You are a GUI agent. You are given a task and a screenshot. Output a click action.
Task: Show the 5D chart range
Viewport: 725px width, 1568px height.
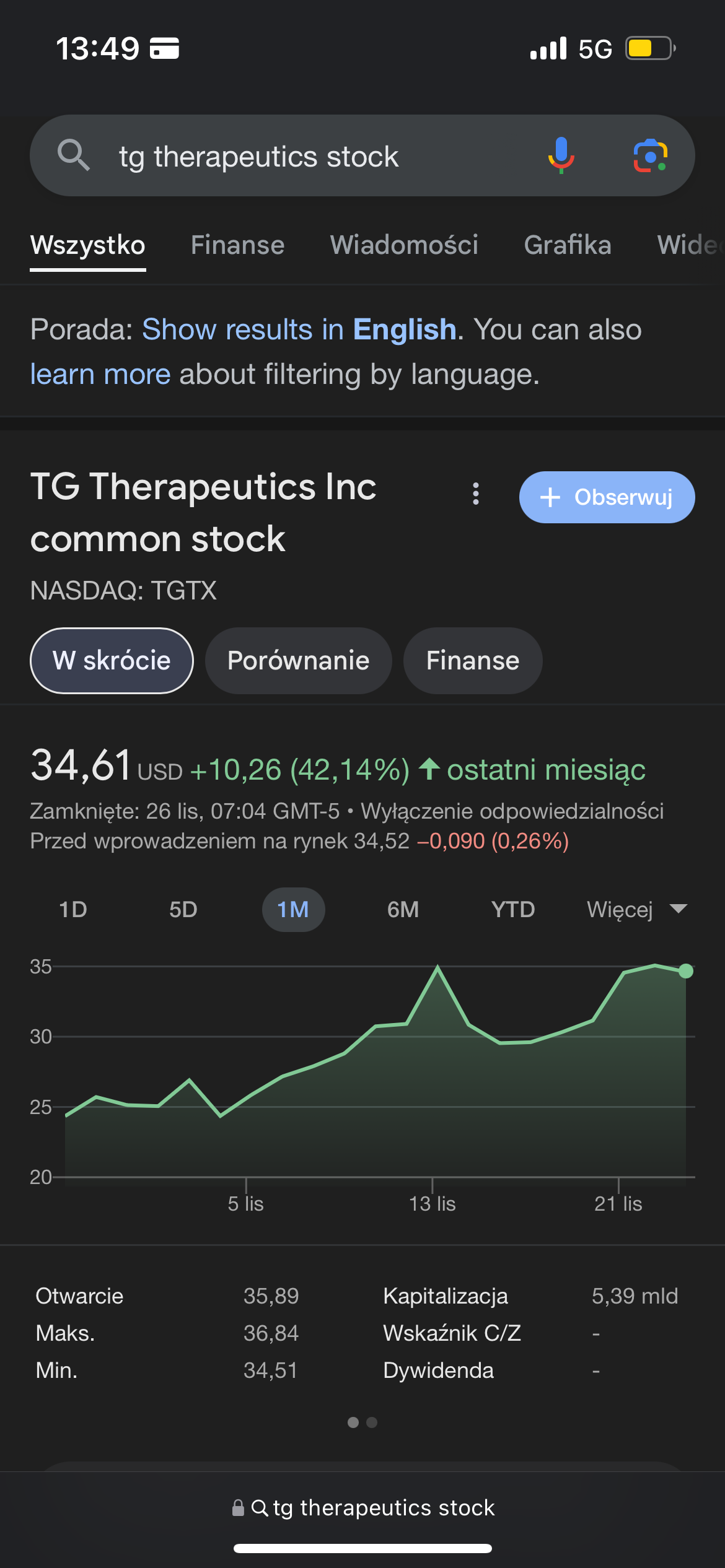(183, 910)
